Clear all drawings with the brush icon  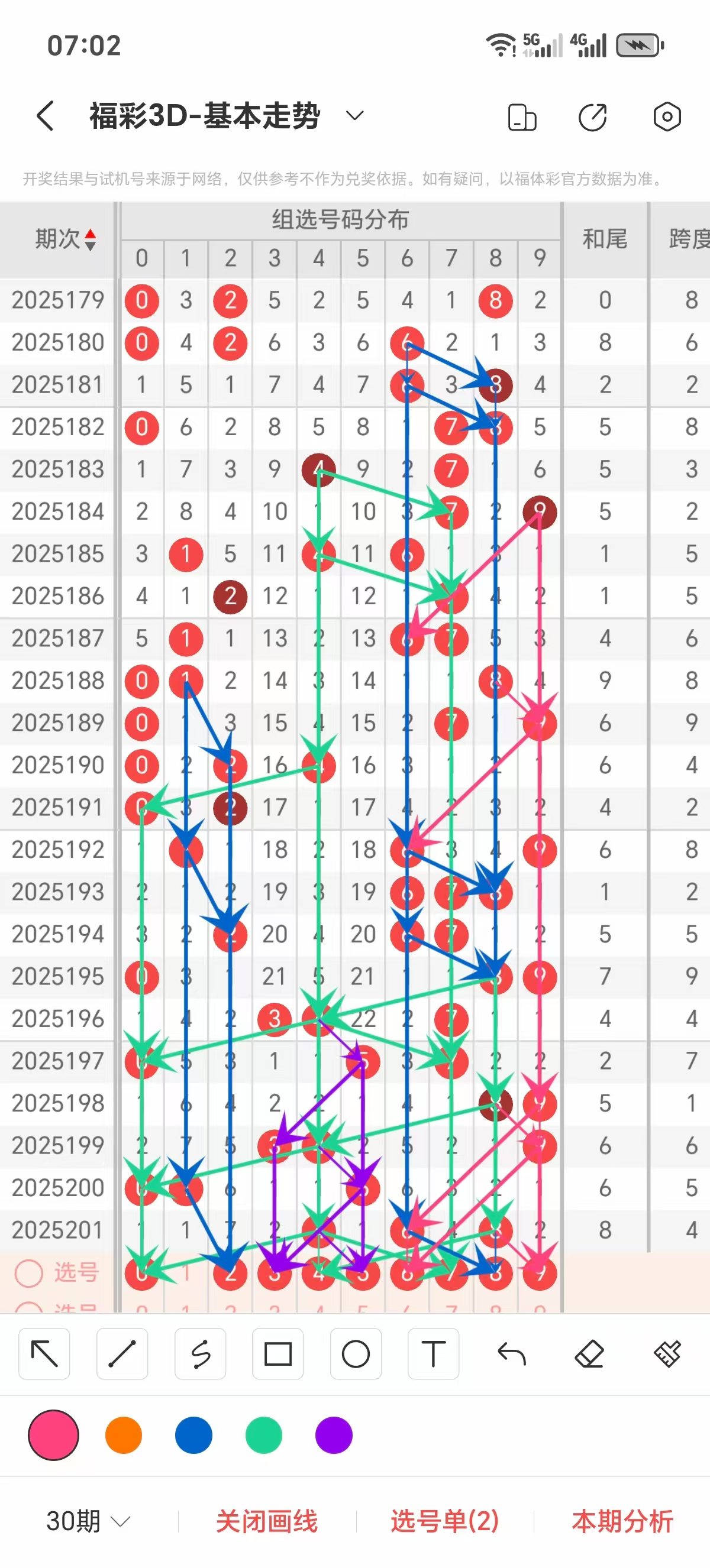667,1355
